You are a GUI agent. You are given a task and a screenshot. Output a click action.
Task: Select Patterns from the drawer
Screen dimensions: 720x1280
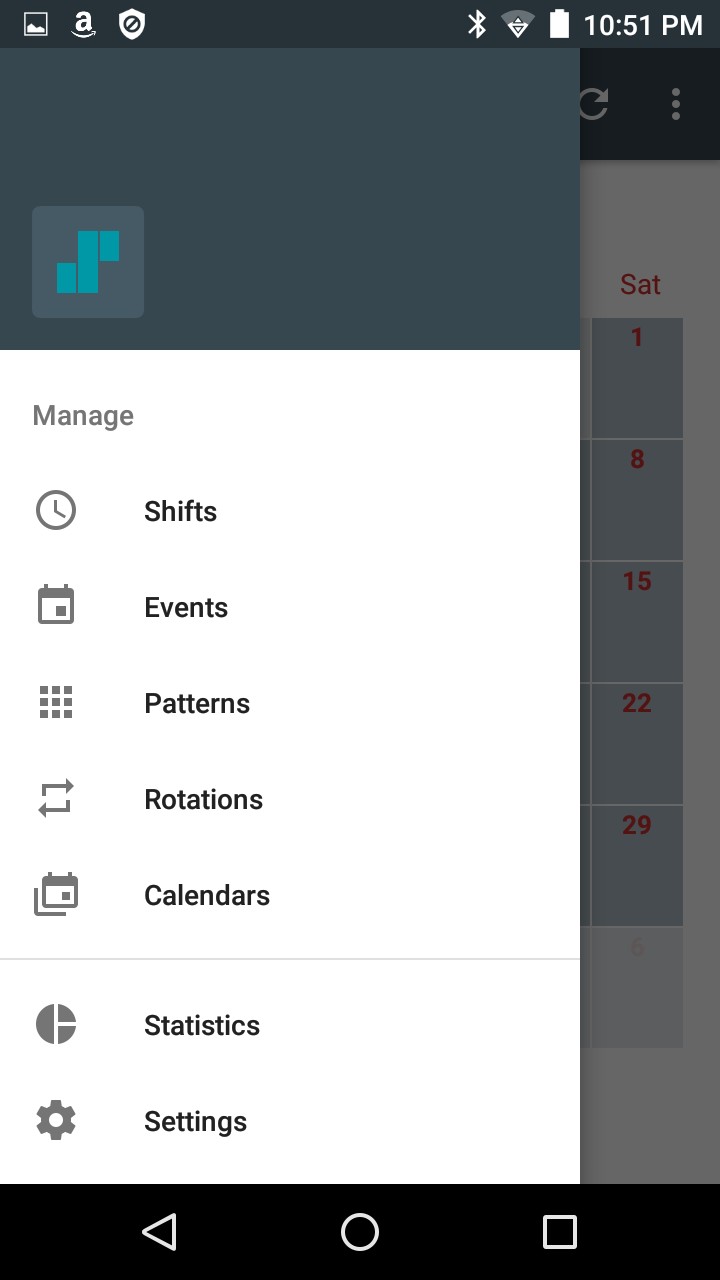tap(197, 703)
